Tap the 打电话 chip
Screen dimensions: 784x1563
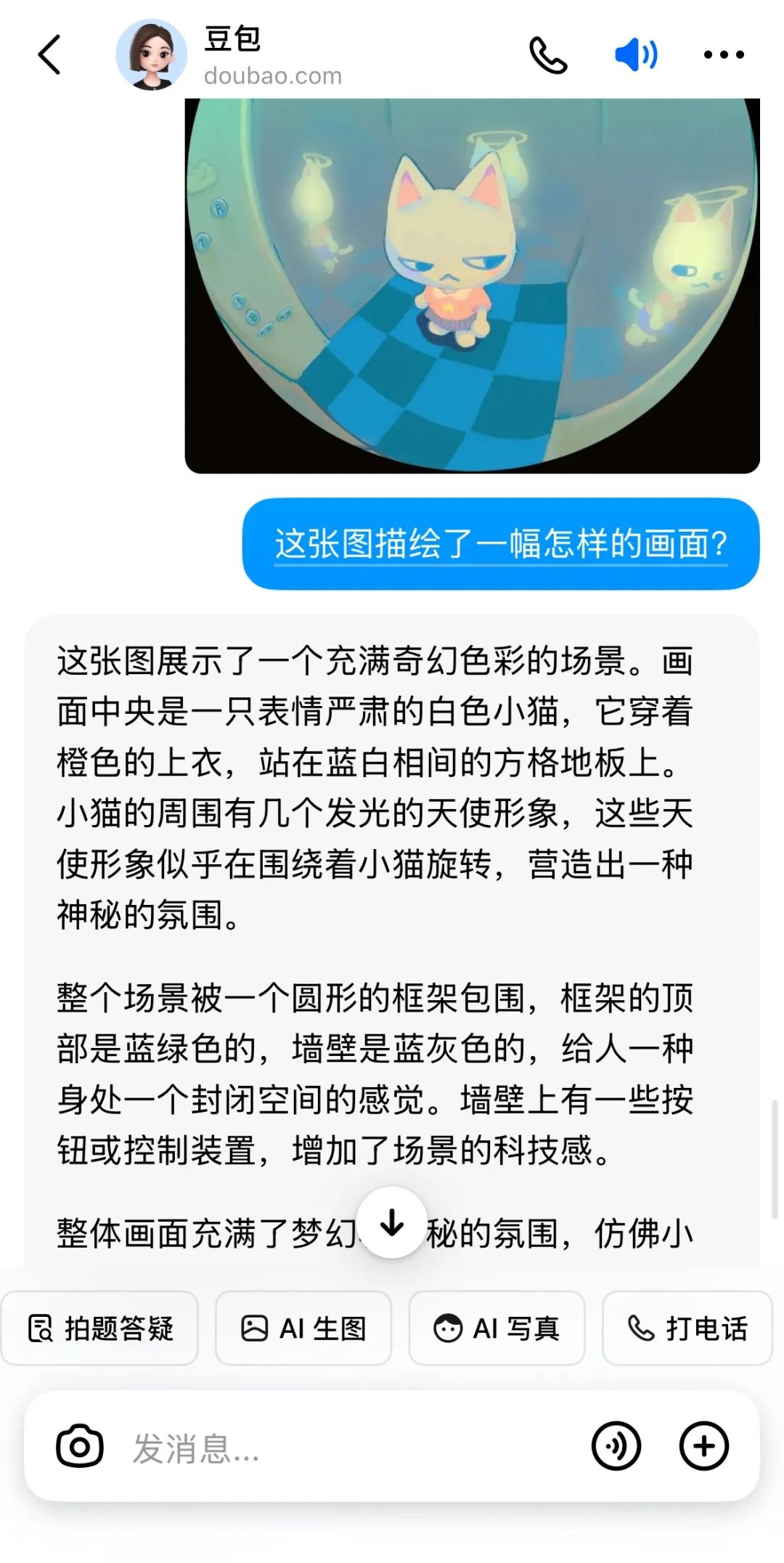[687, 1328]
